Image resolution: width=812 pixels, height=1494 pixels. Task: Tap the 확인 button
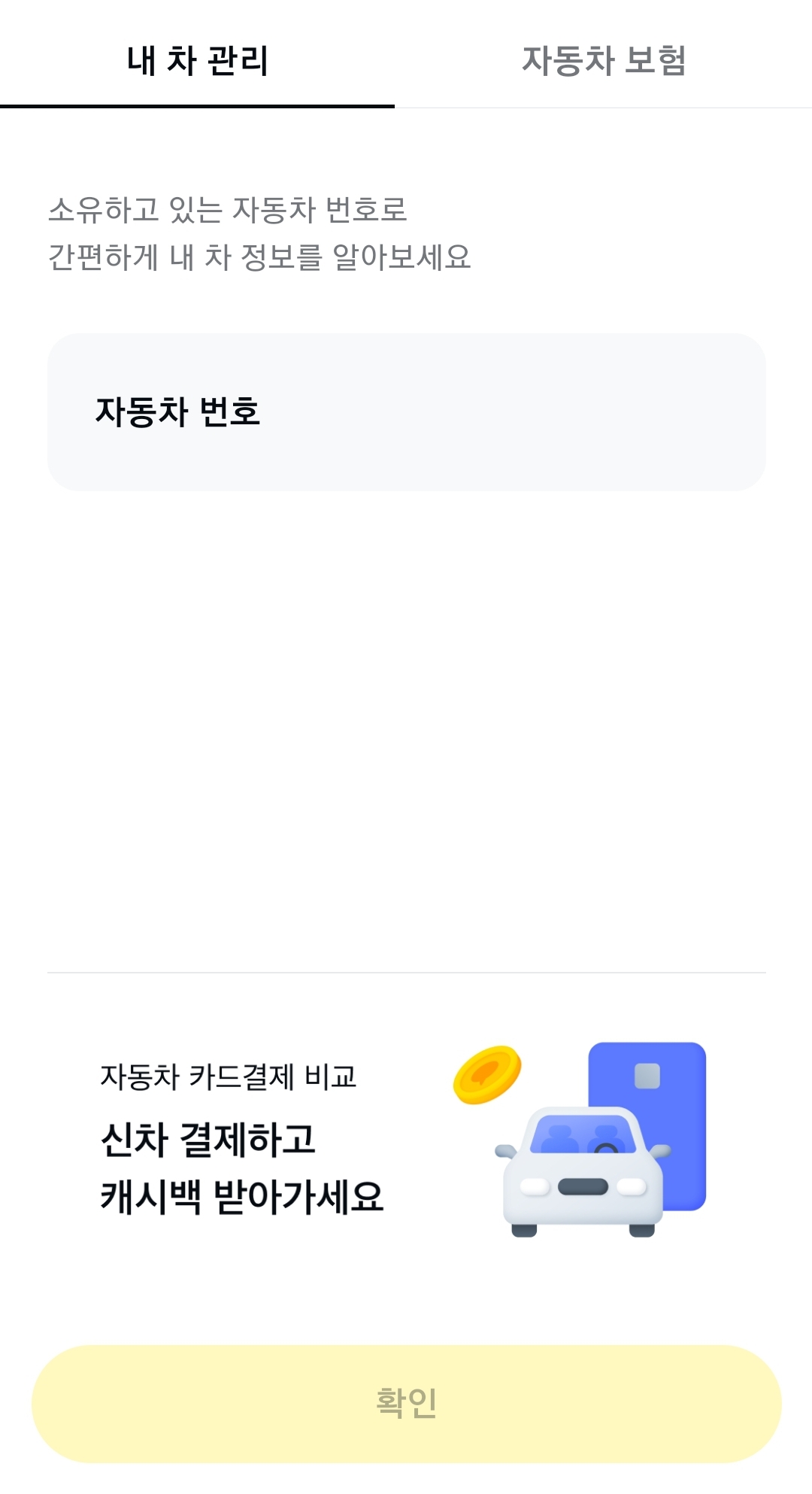407,1404
